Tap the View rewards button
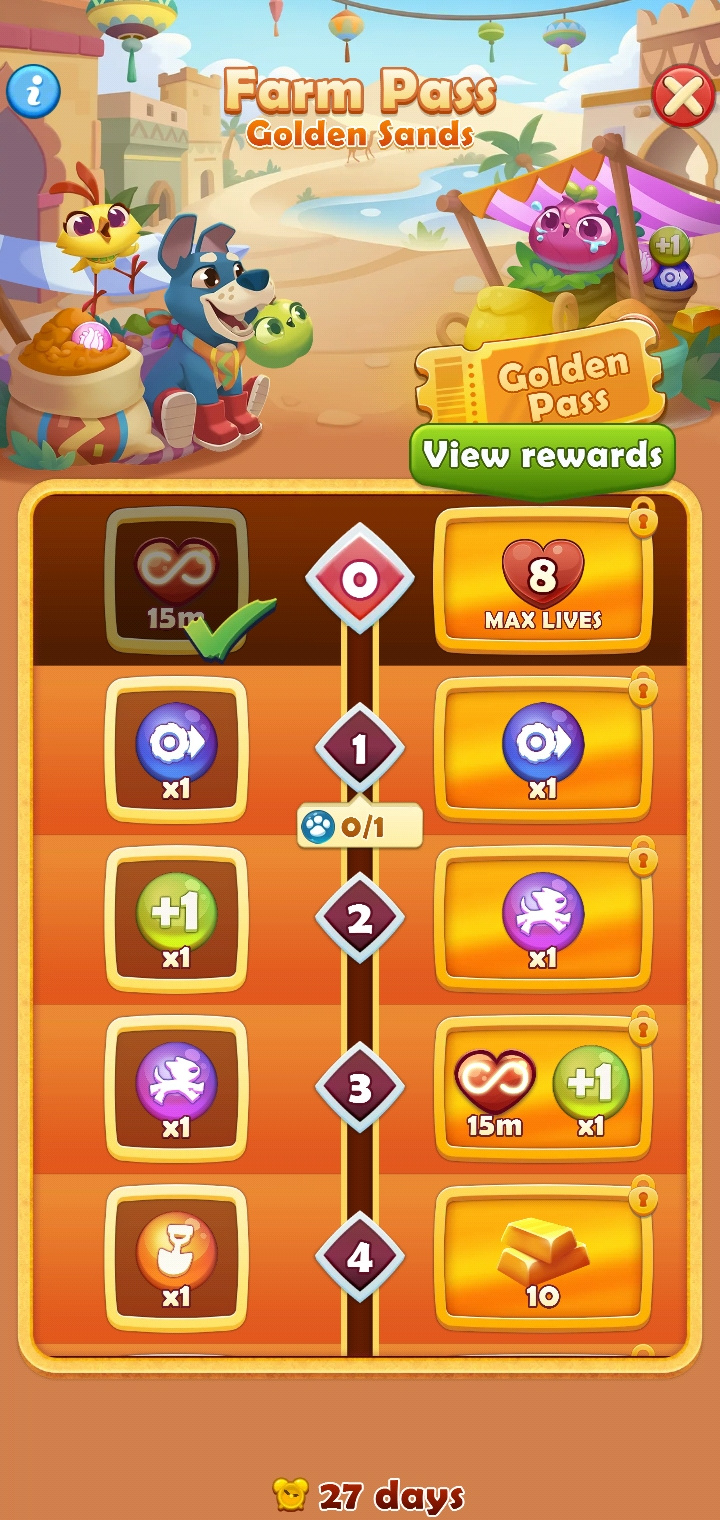The width and height of the screenshot is (720, 1520). 542,456
